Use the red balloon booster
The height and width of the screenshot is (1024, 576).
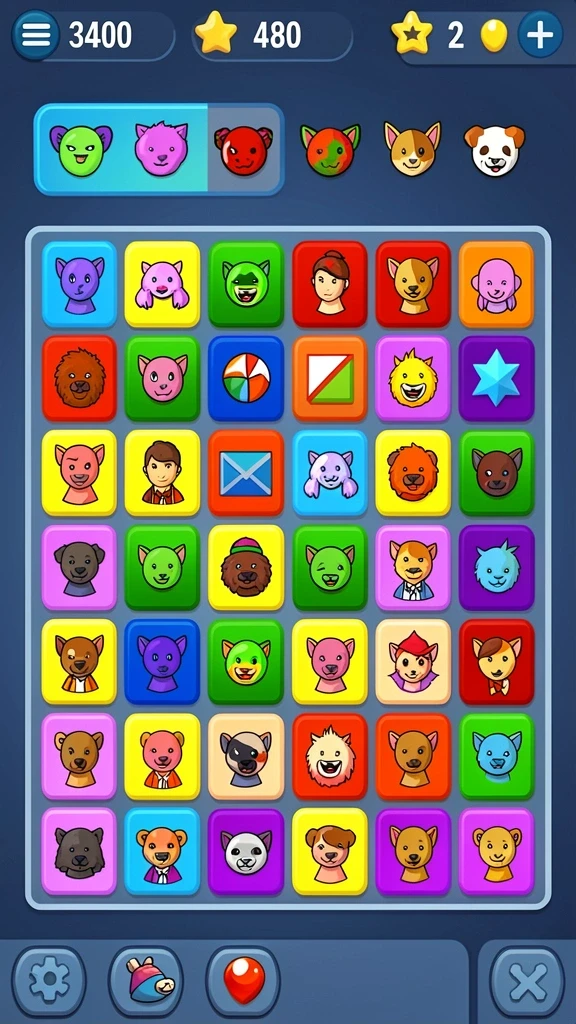tap(244, 981)
